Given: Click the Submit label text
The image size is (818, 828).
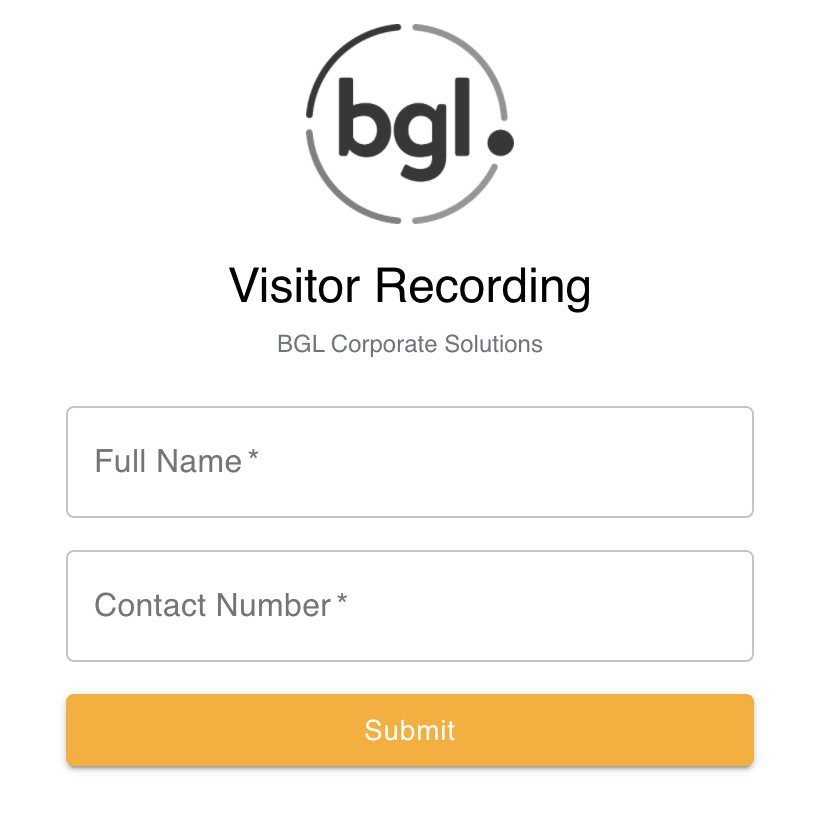Looking at the screenshot, I should [409, 730].
